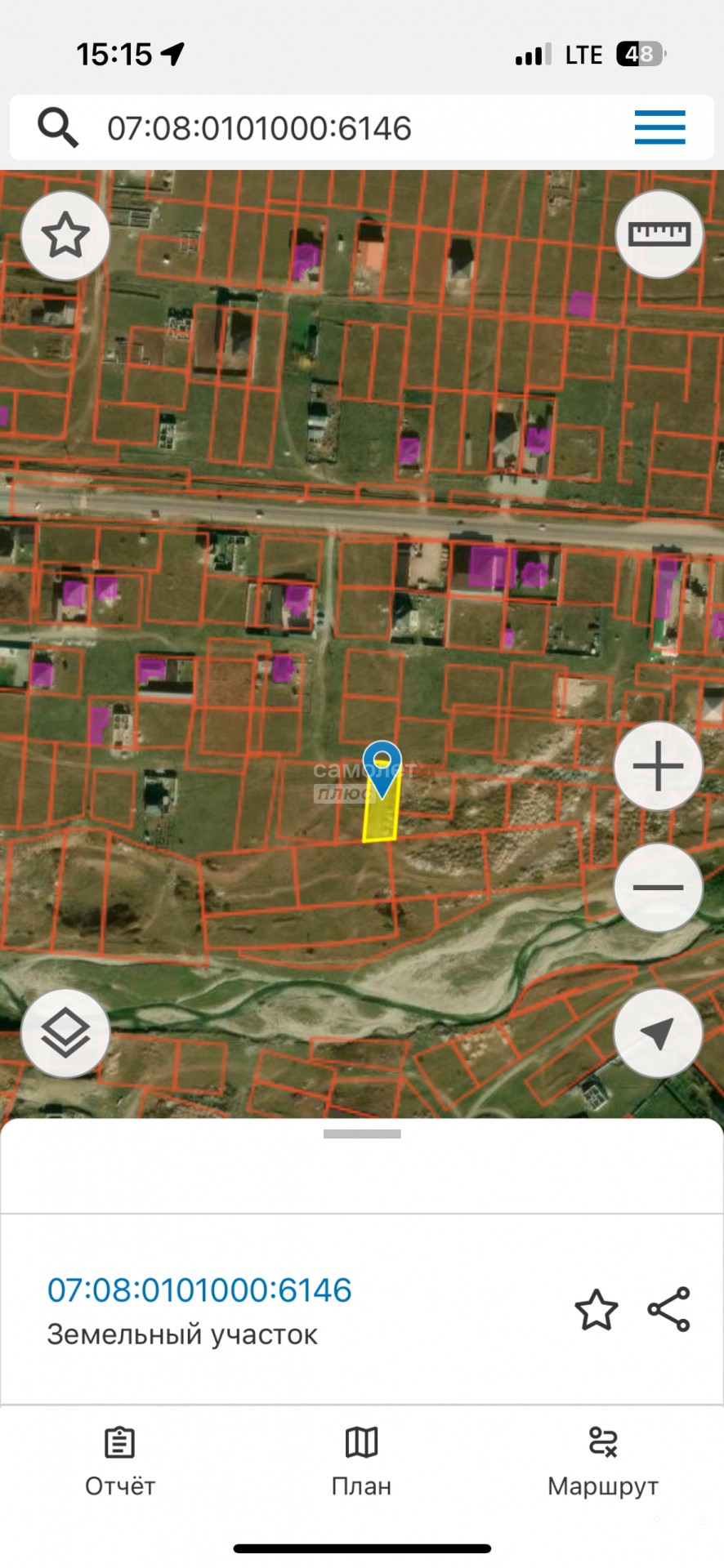Screen dimensions: 724x1568
Task: Open the План tab
Action: coord(361,1462)
